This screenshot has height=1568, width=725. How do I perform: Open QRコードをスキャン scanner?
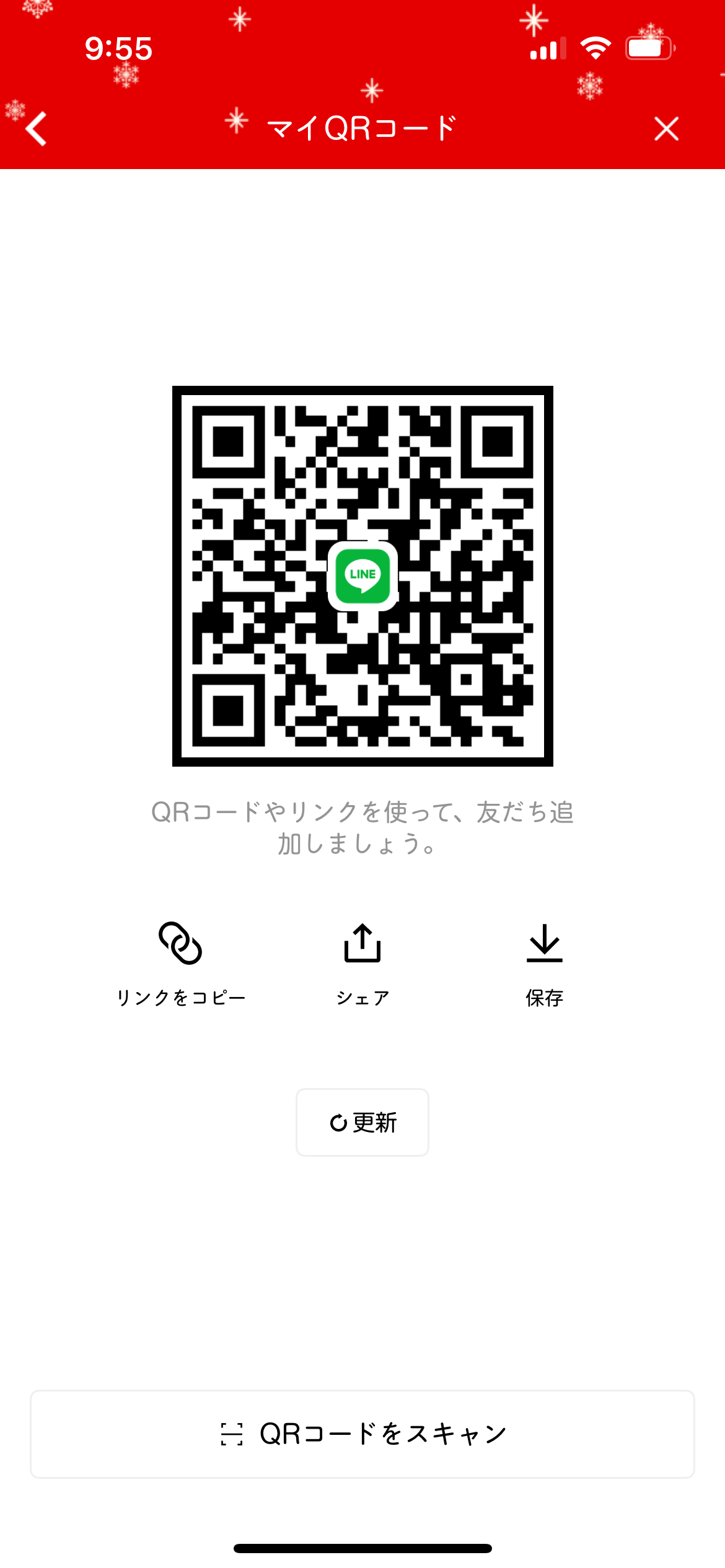[362, 1434]
